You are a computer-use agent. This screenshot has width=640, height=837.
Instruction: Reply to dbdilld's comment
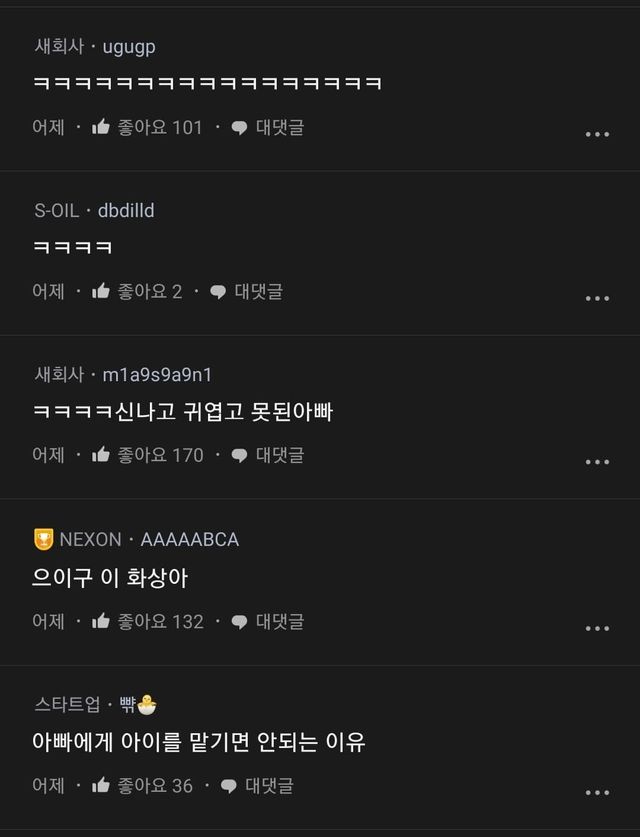(x=246, y=291)
